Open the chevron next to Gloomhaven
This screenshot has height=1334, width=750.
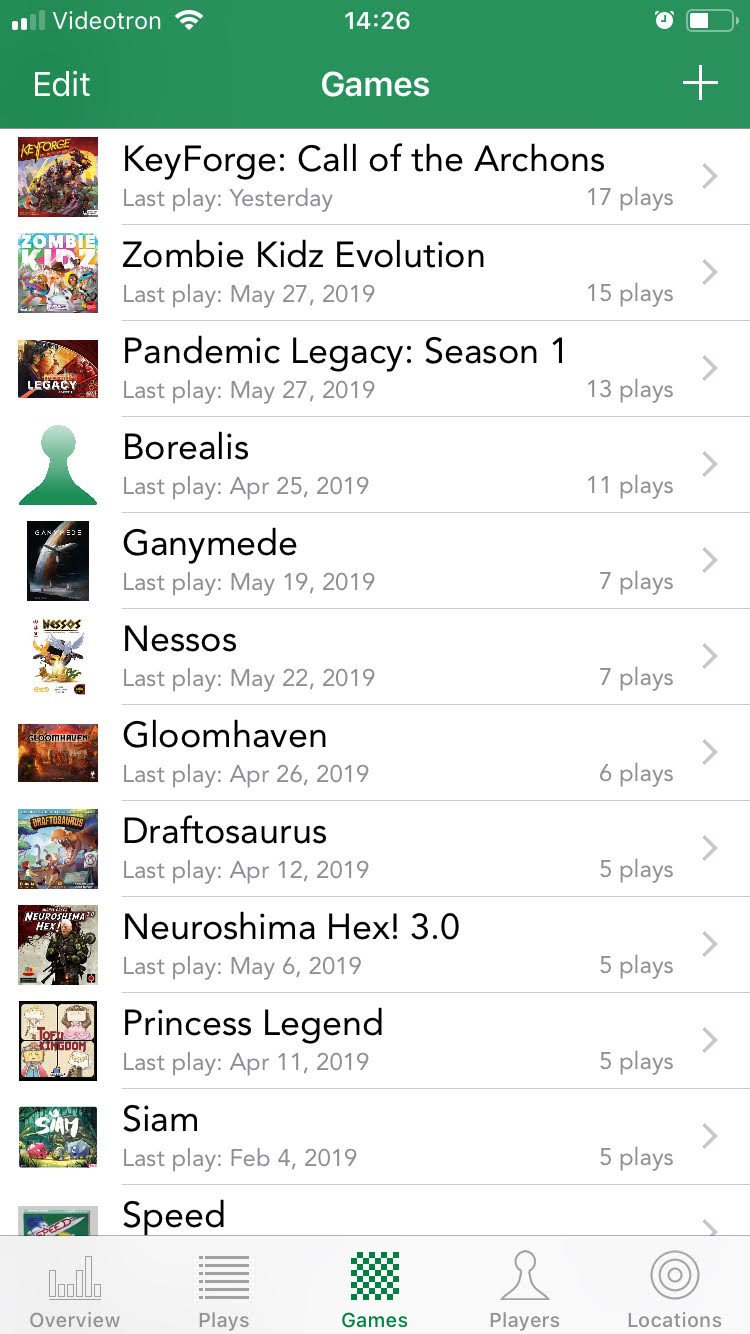(710, 752)
